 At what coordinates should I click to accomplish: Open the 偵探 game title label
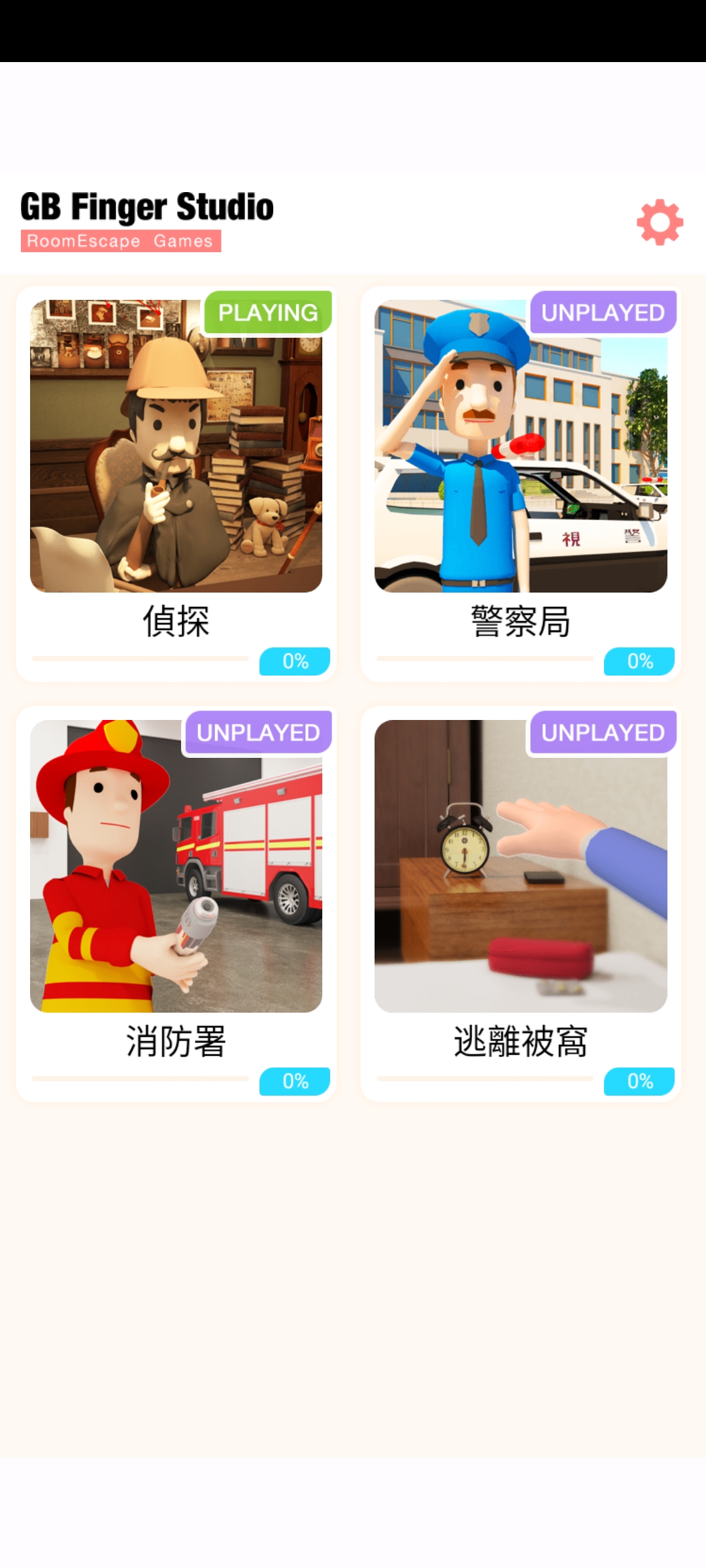coord(175,621)
